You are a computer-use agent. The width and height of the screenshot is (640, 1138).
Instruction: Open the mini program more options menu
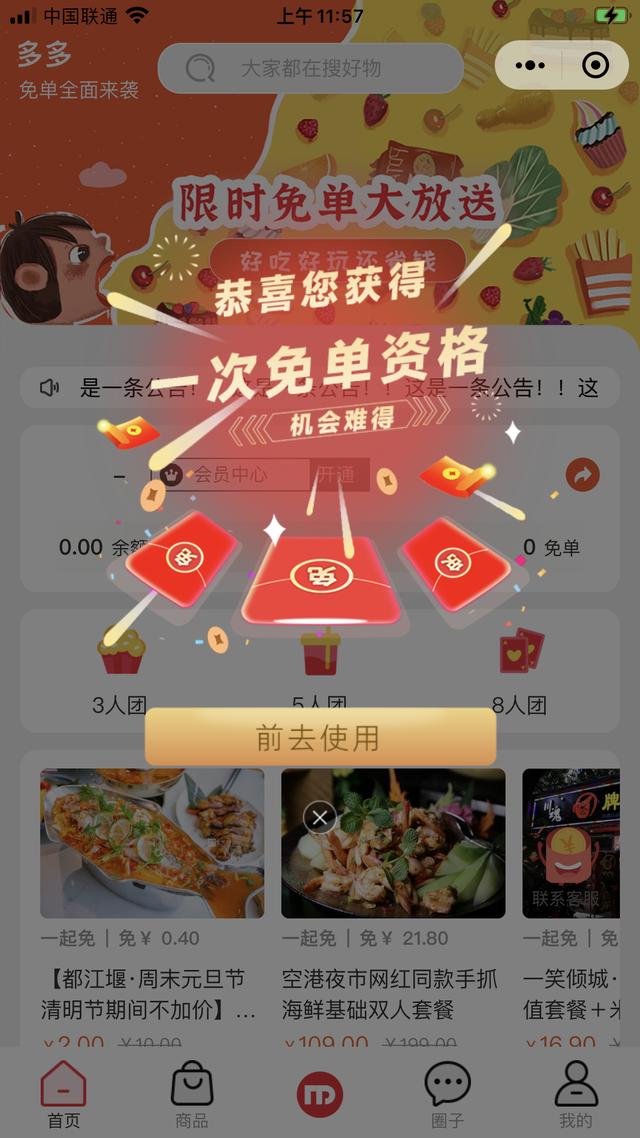click(x=530, y=66)
